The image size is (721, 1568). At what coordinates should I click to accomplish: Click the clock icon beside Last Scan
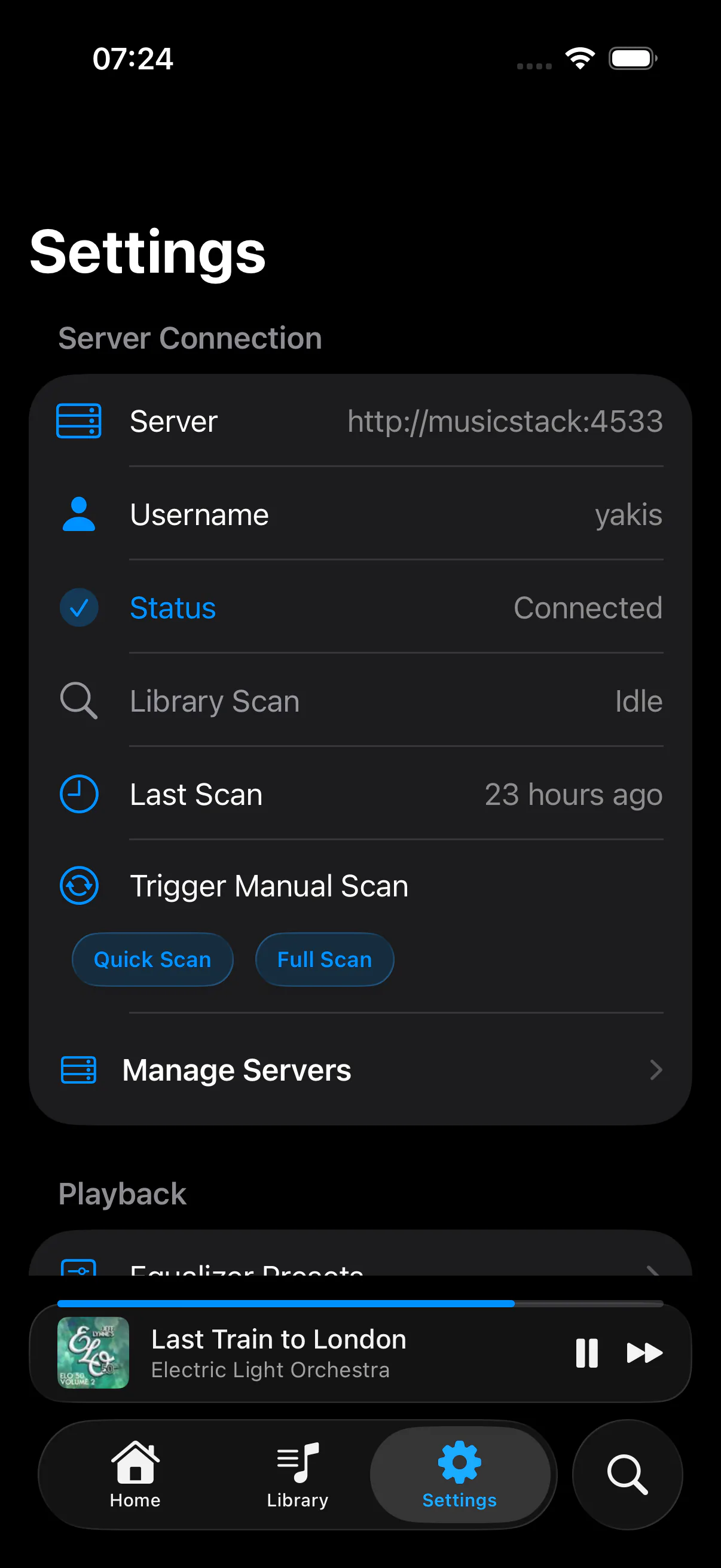78,794
